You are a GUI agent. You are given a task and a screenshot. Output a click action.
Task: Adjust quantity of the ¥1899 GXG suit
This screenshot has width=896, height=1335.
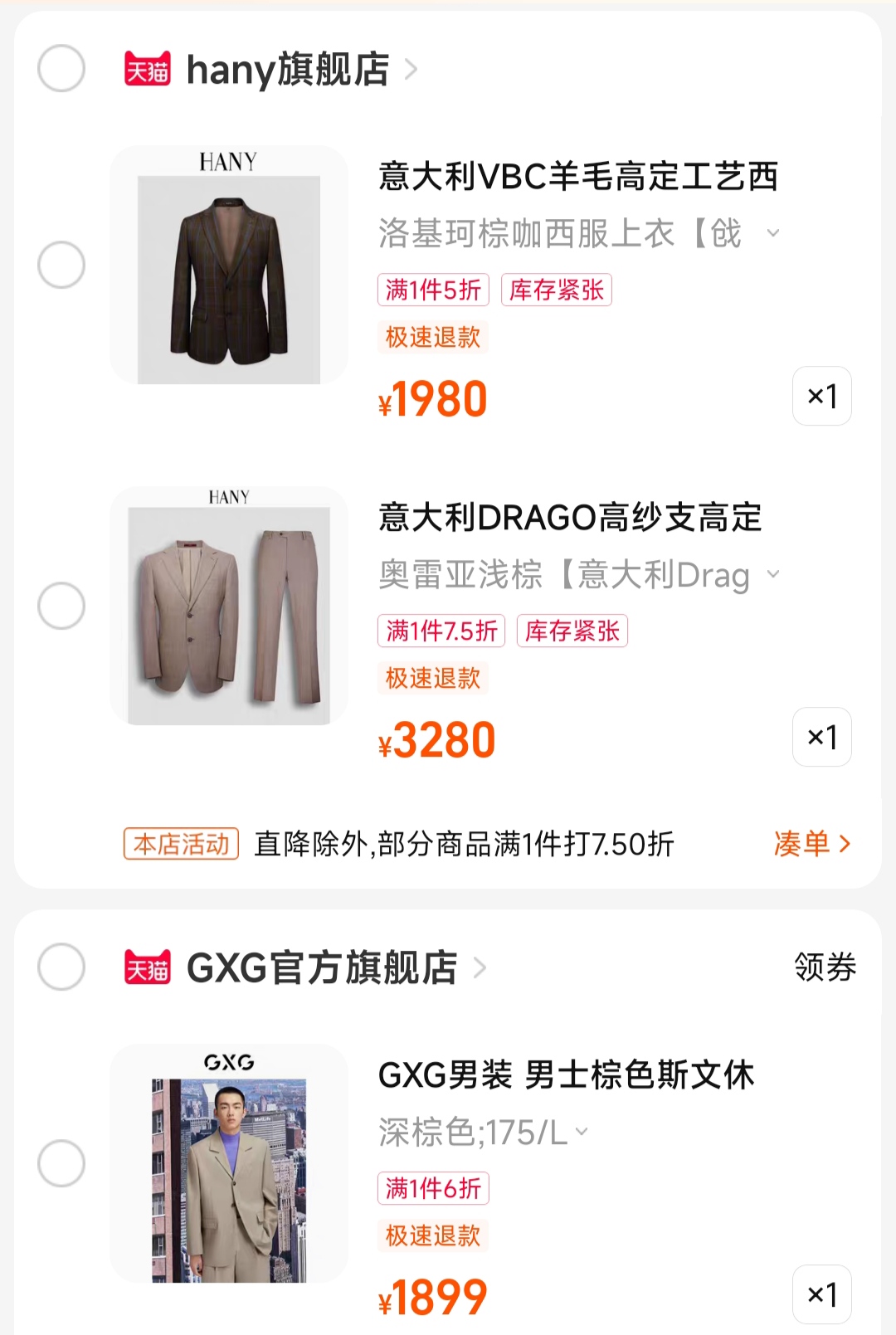(821, 1294)
